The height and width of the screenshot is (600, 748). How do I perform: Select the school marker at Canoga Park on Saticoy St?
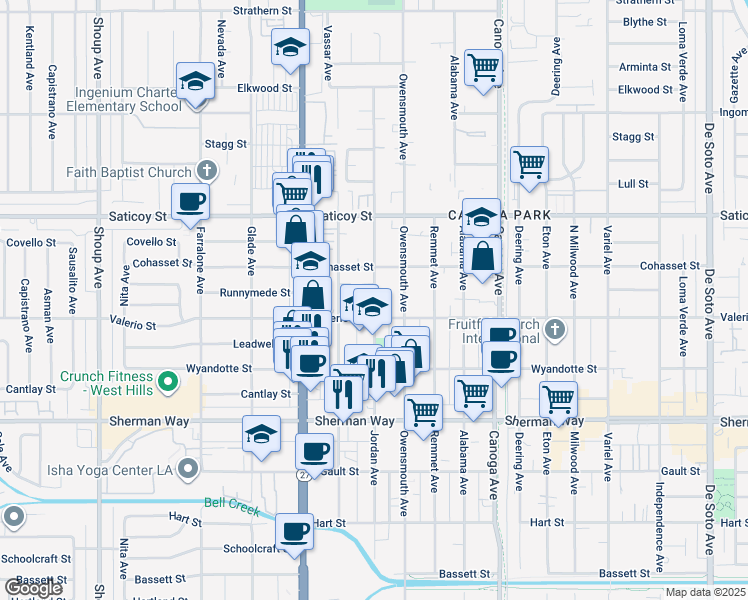[x=481, y=217]
